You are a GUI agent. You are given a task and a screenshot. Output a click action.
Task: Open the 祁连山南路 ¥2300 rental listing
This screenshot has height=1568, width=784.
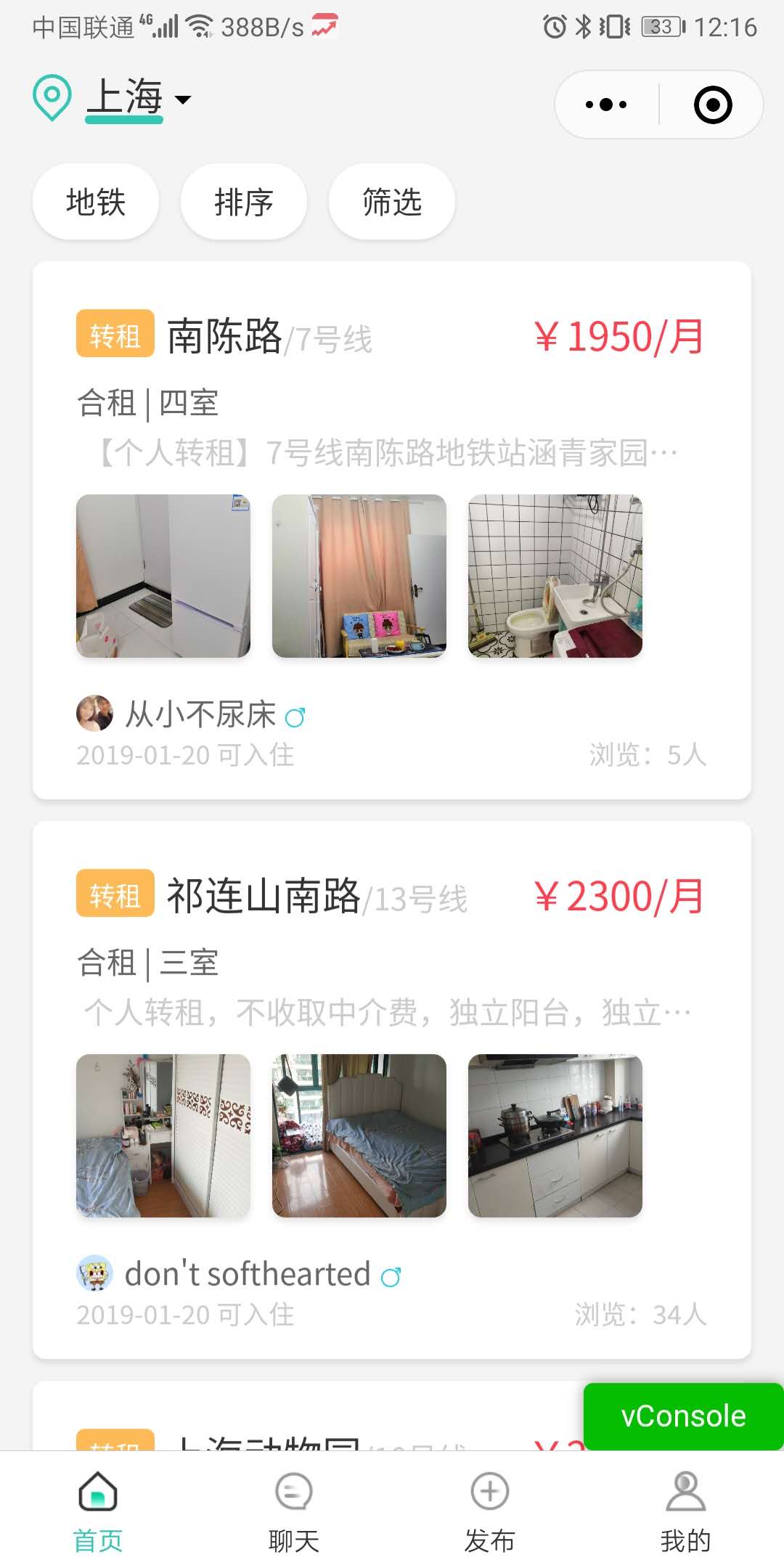tap(392, 1090)
